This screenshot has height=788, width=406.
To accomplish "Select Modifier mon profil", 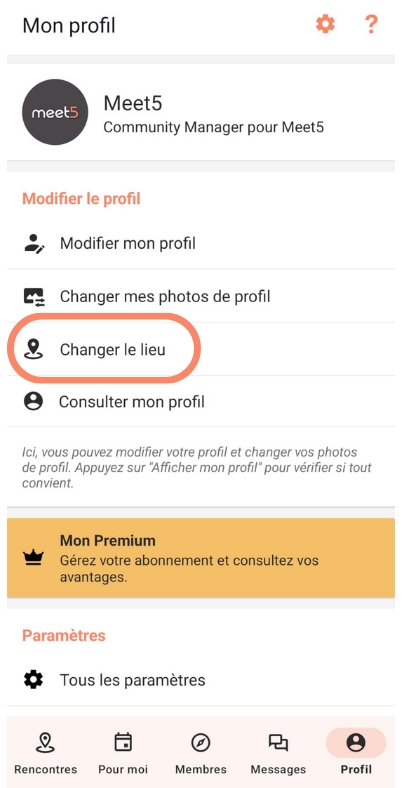I will (x=201, y=243).
